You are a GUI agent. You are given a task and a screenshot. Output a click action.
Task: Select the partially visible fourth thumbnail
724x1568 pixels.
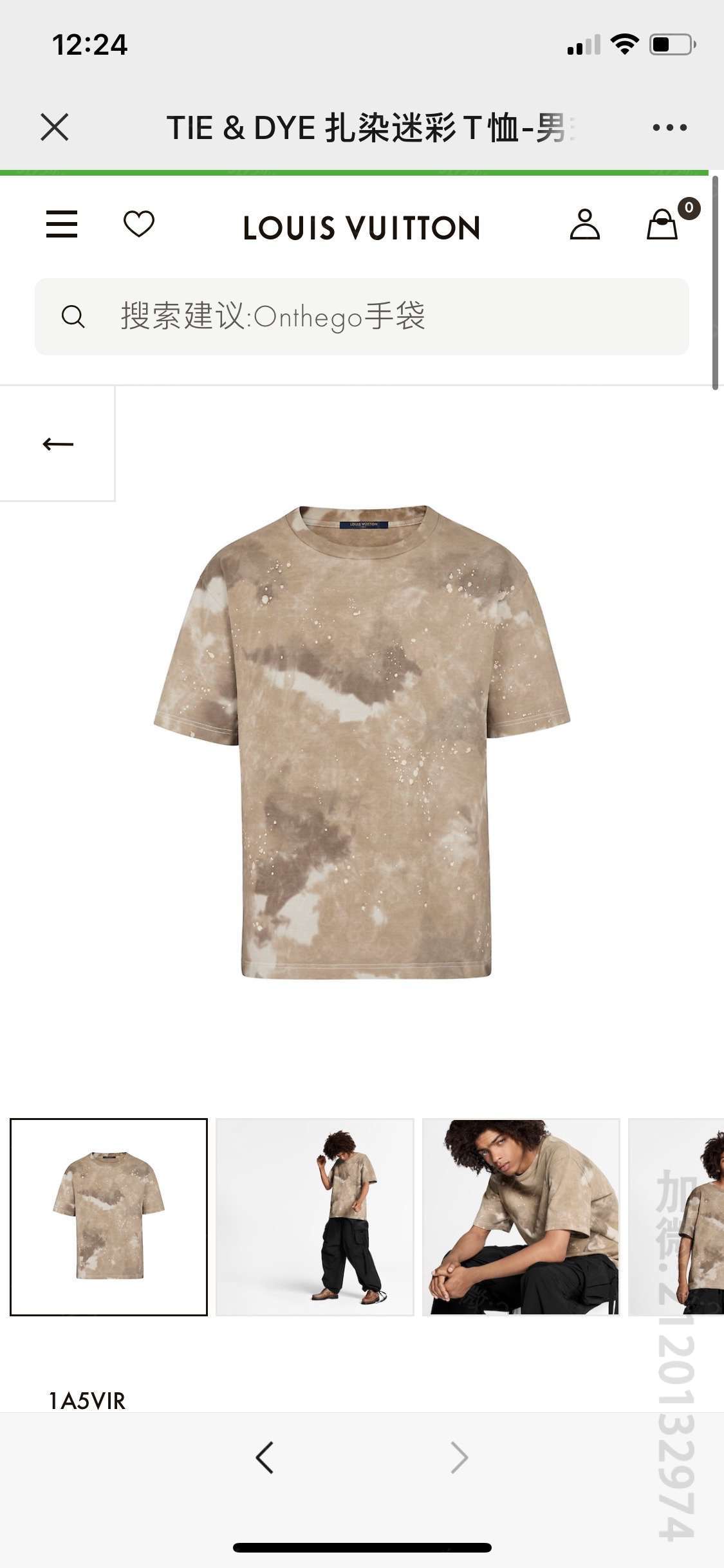coord(676,1217)
